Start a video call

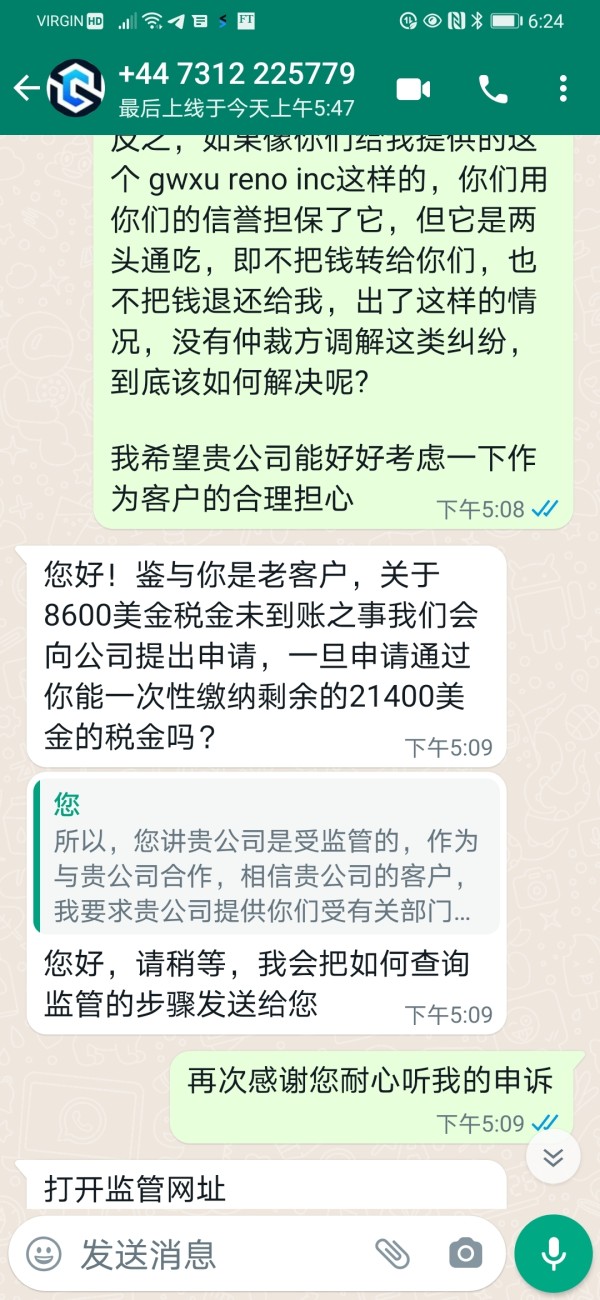(413, 89)
